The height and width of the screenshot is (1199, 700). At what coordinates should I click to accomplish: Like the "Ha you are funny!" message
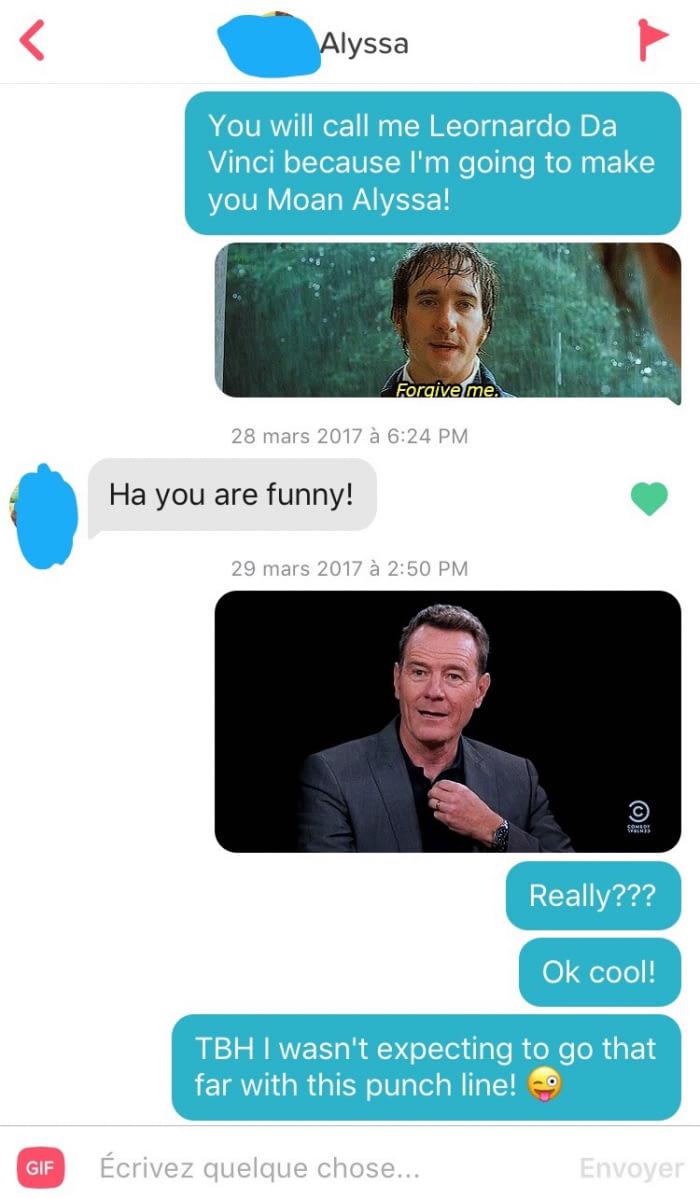click(649, 498)
